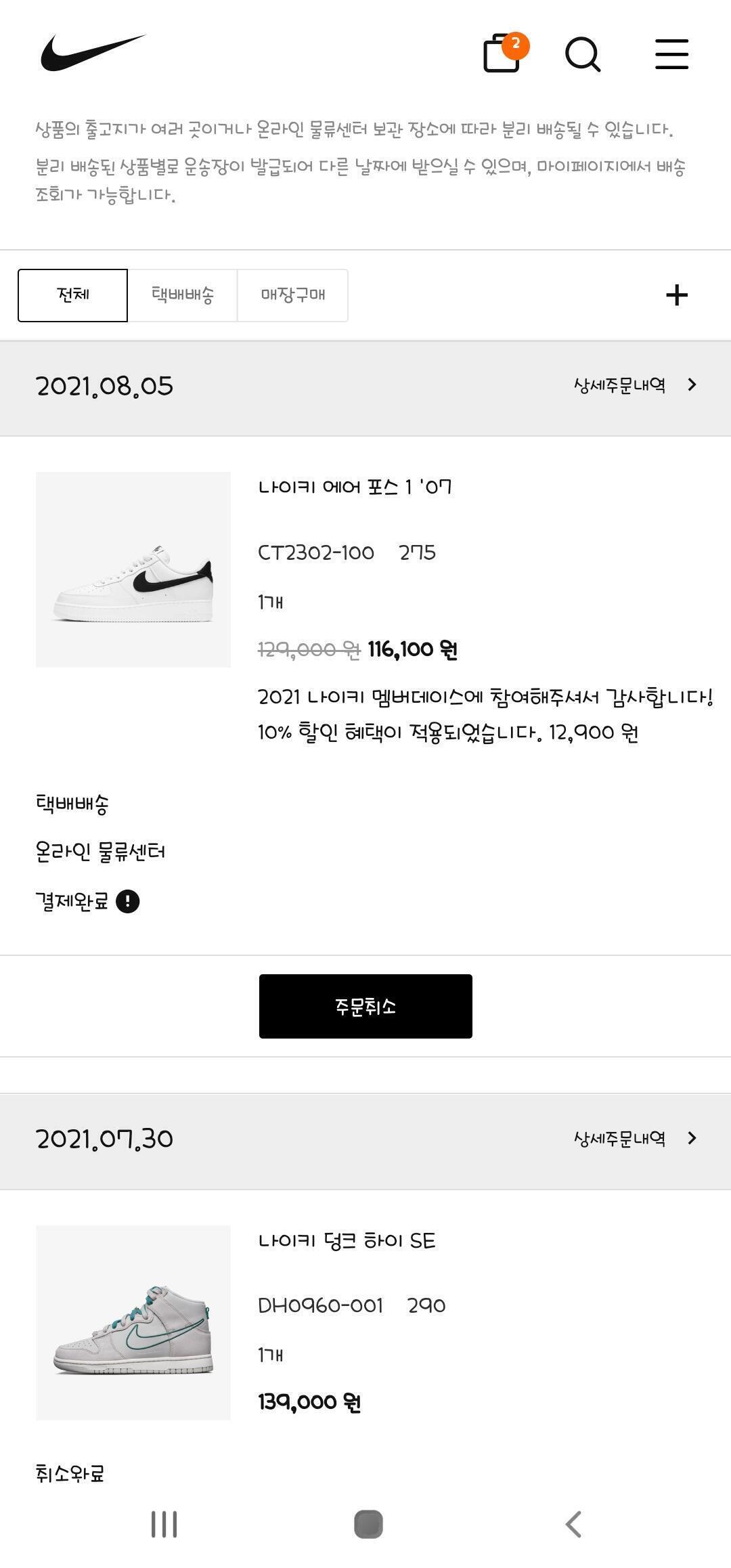Expand the plus icon beside the tabs
Screen dimensions: 731x1568
pyautogui.click(x=676, y=295)
